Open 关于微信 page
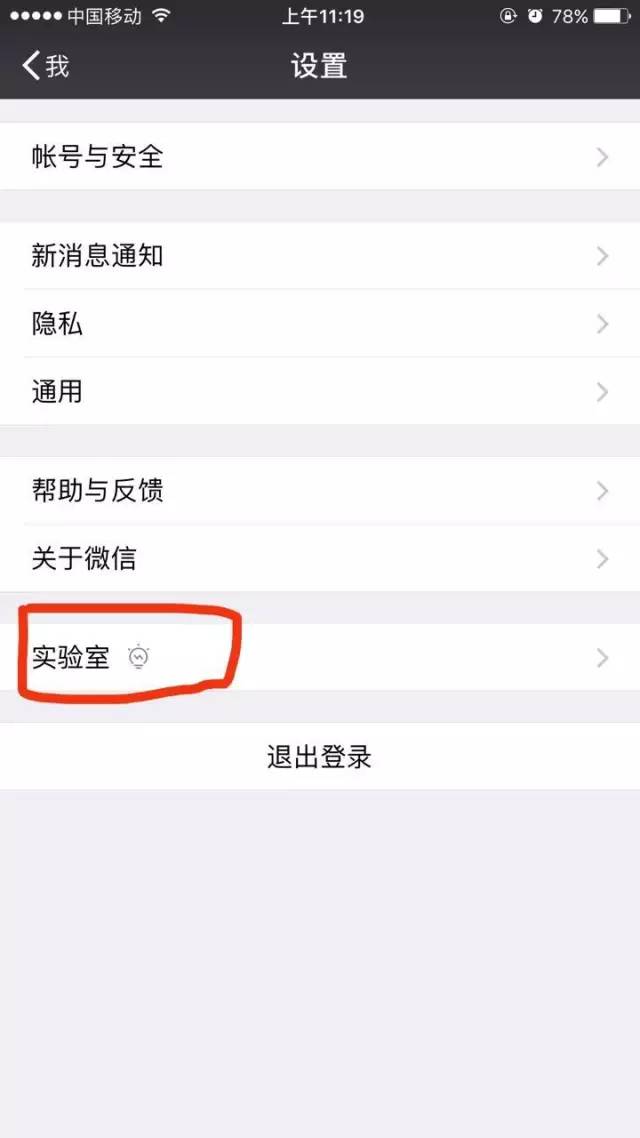The width and height of the screenshot is (640, 1138). [320, 558]
